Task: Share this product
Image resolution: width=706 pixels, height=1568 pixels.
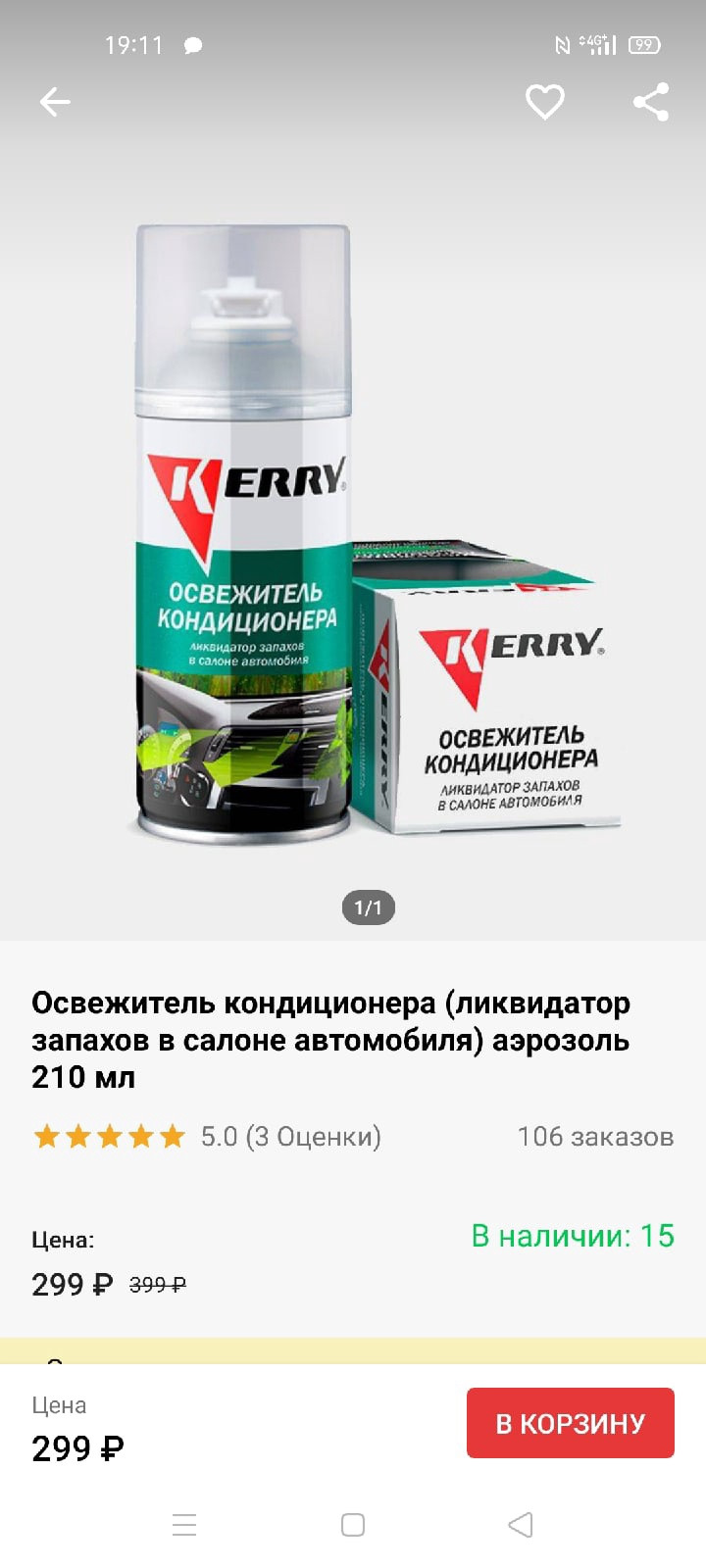Action: point(651,102)
